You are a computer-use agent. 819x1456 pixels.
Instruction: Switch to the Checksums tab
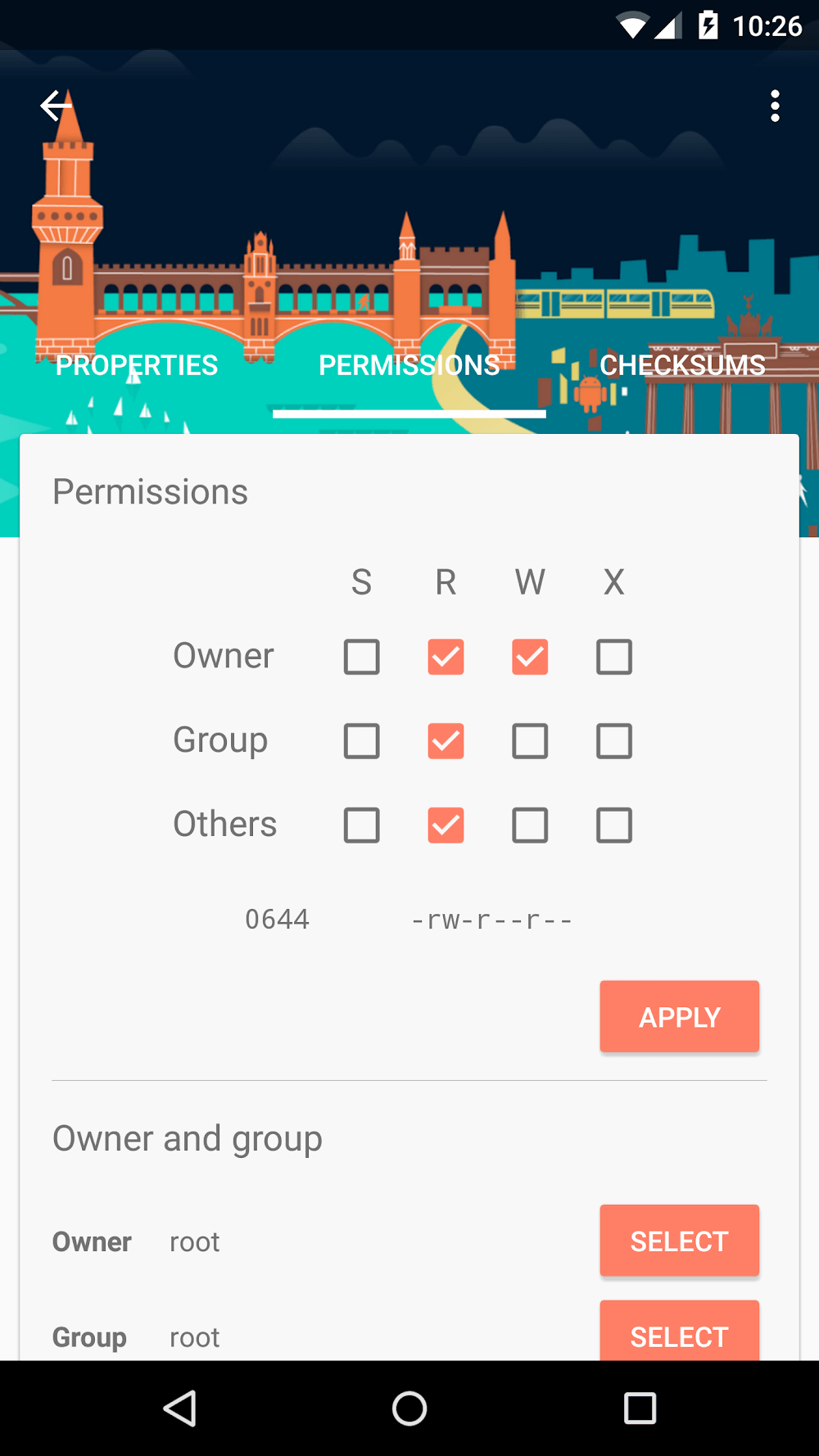[682, 365]
